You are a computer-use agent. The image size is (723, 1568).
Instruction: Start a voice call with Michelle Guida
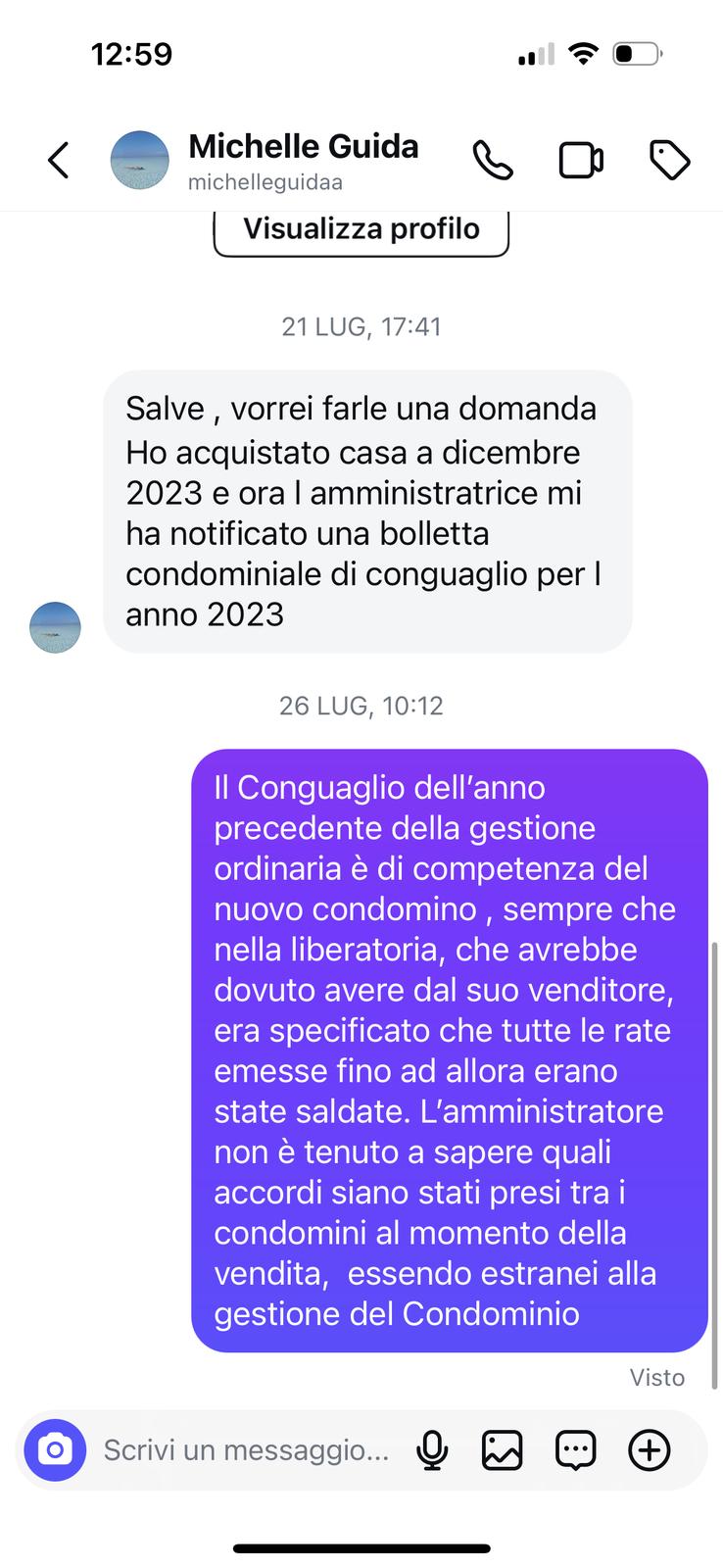(x=493, y=160)
